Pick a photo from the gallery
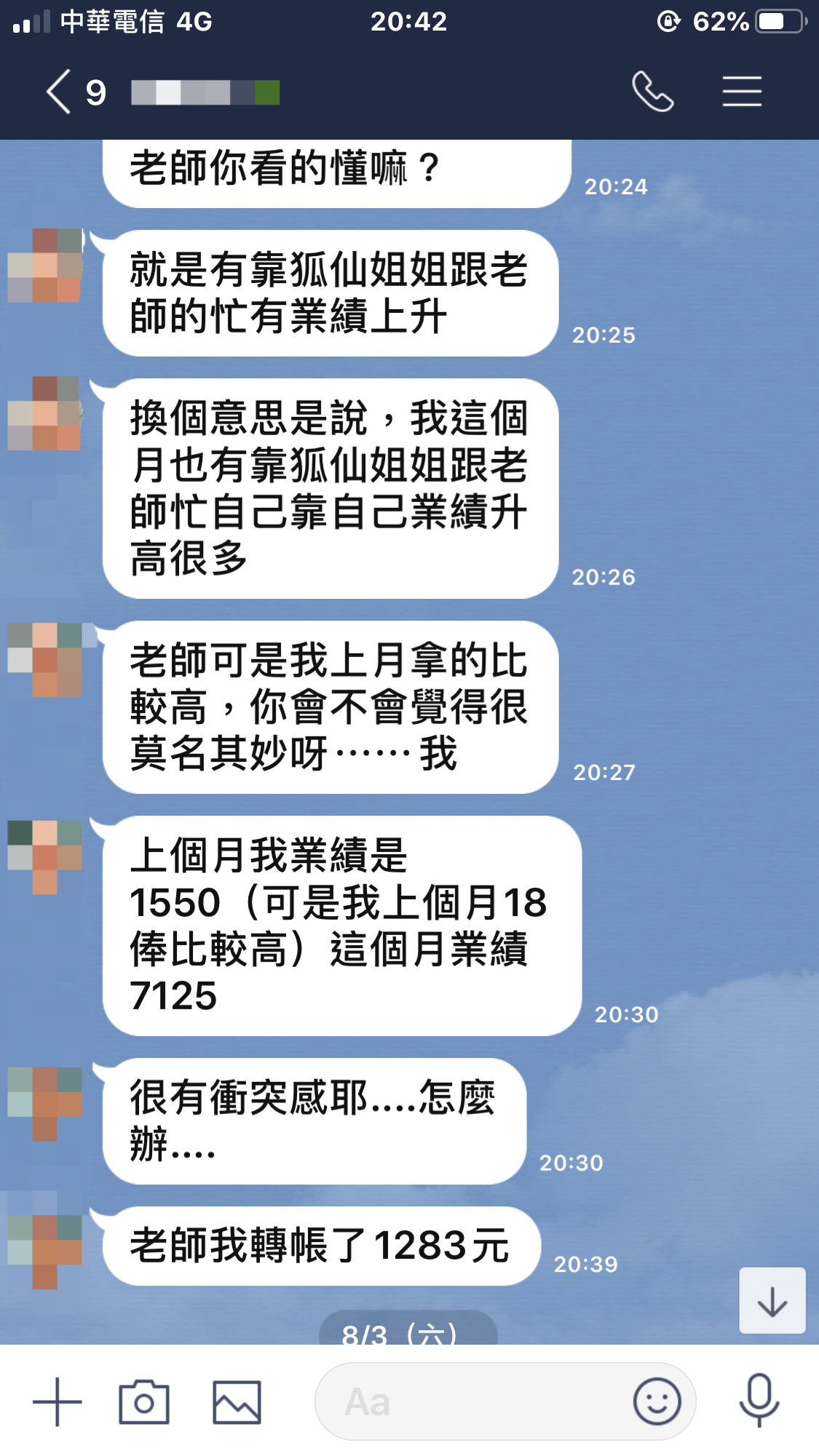819x1456 pixels. pyautogui.click(x=237, y=1401)
